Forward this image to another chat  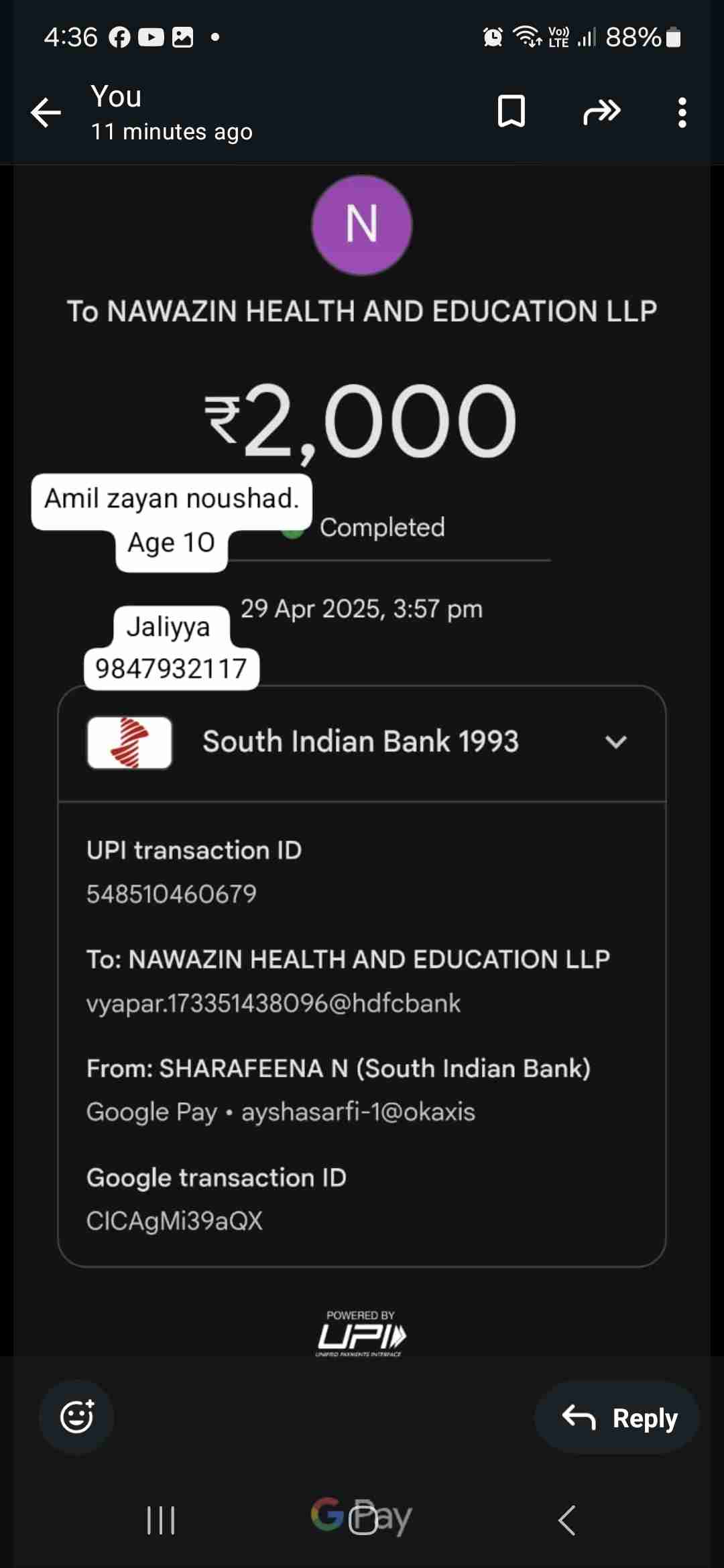pos(601,111)
